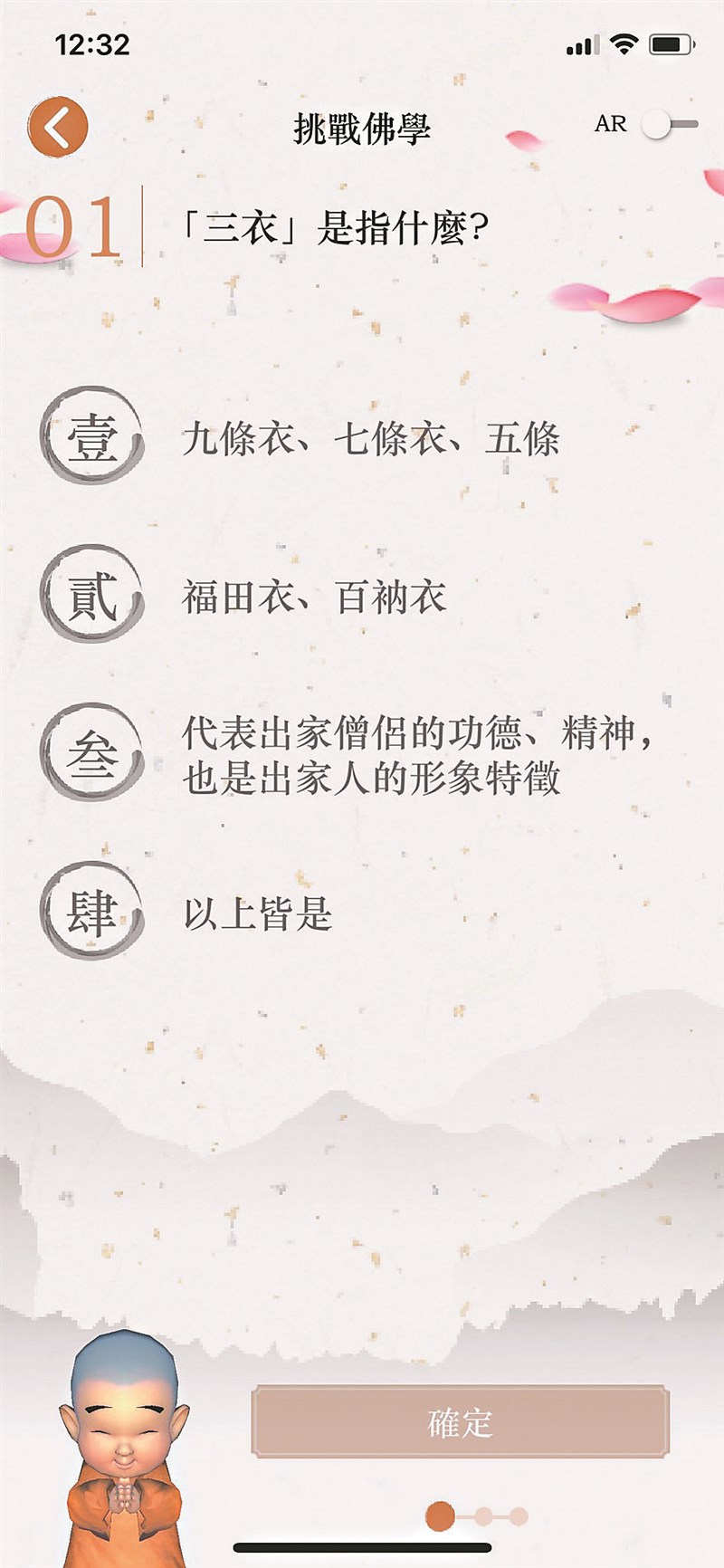This screenshot has height=1568, width=724.
Task: Go back using the orange arrow
Action: pos(58,128)
